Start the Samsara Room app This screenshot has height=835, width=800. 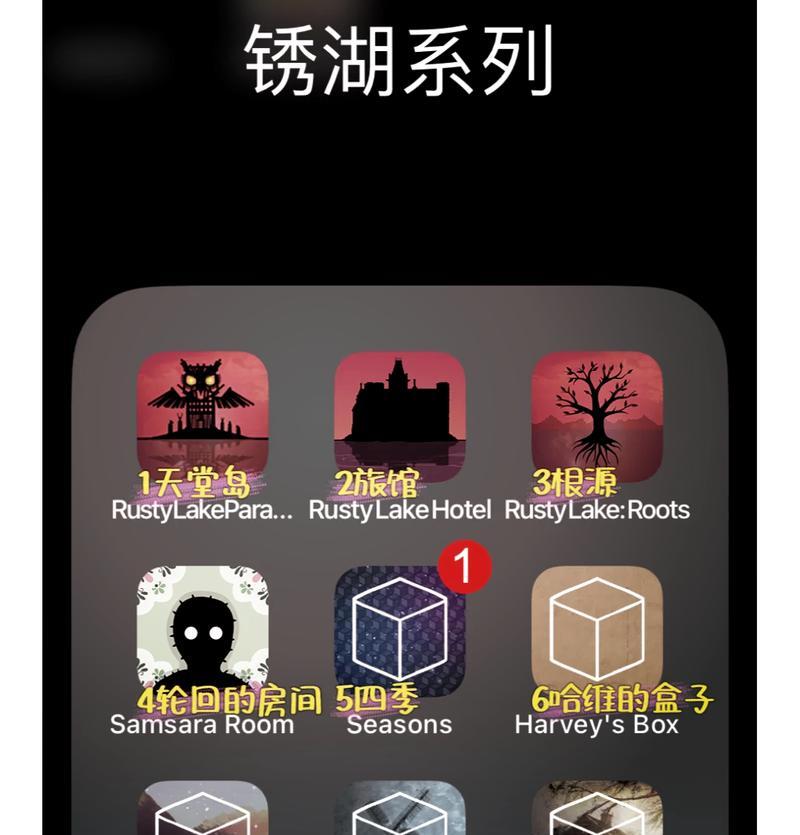pos(202,630)
